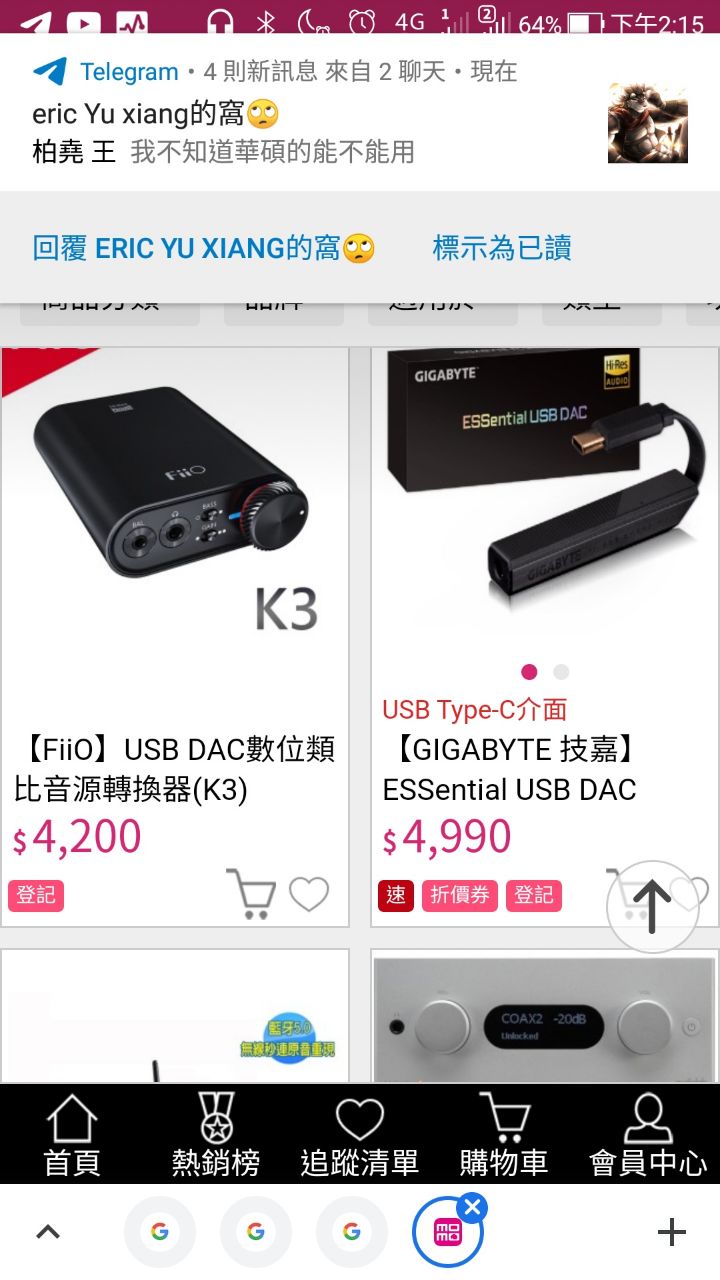
Task: Favorite the FiiO K3 with the heart icon
Action: pos(309,893)
